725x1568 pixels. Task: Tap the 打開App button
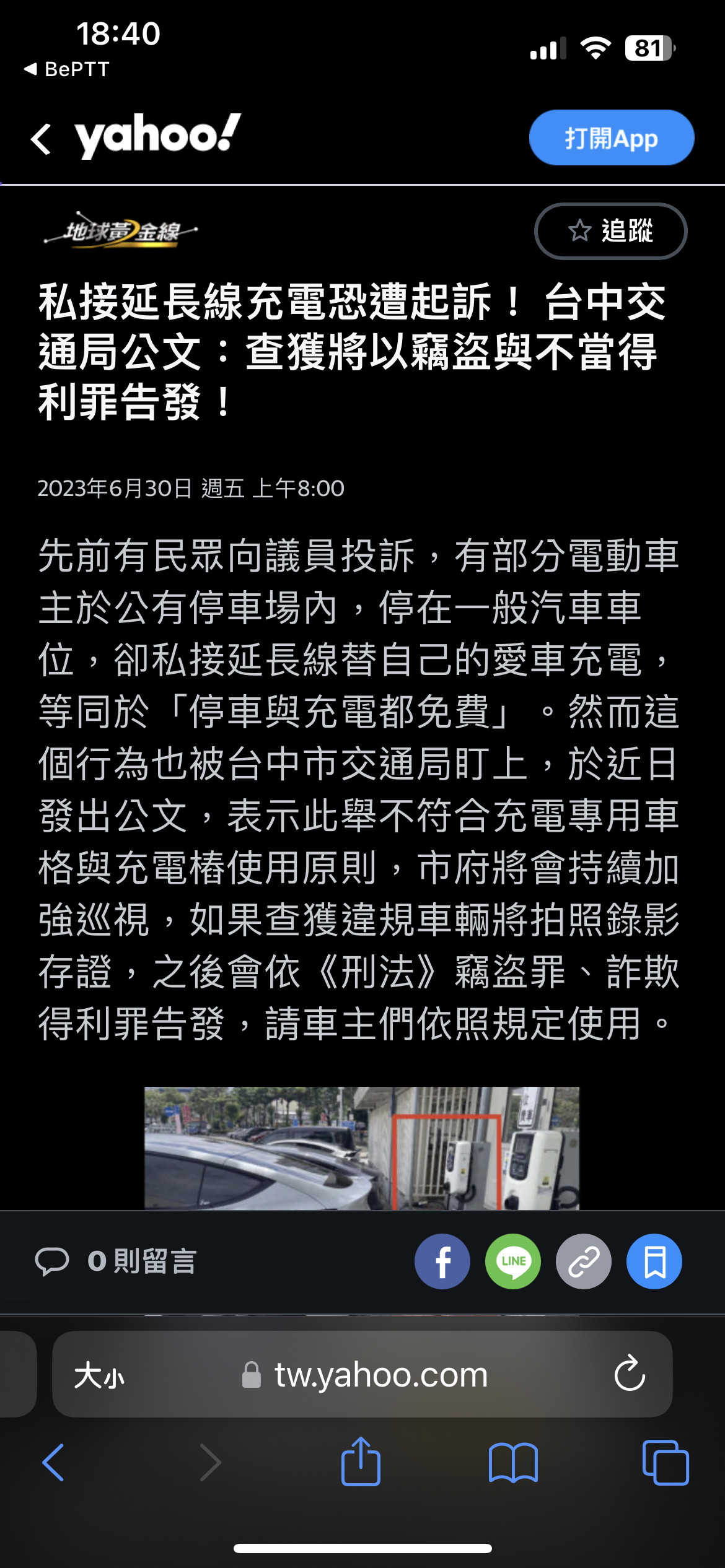point(611,137)
